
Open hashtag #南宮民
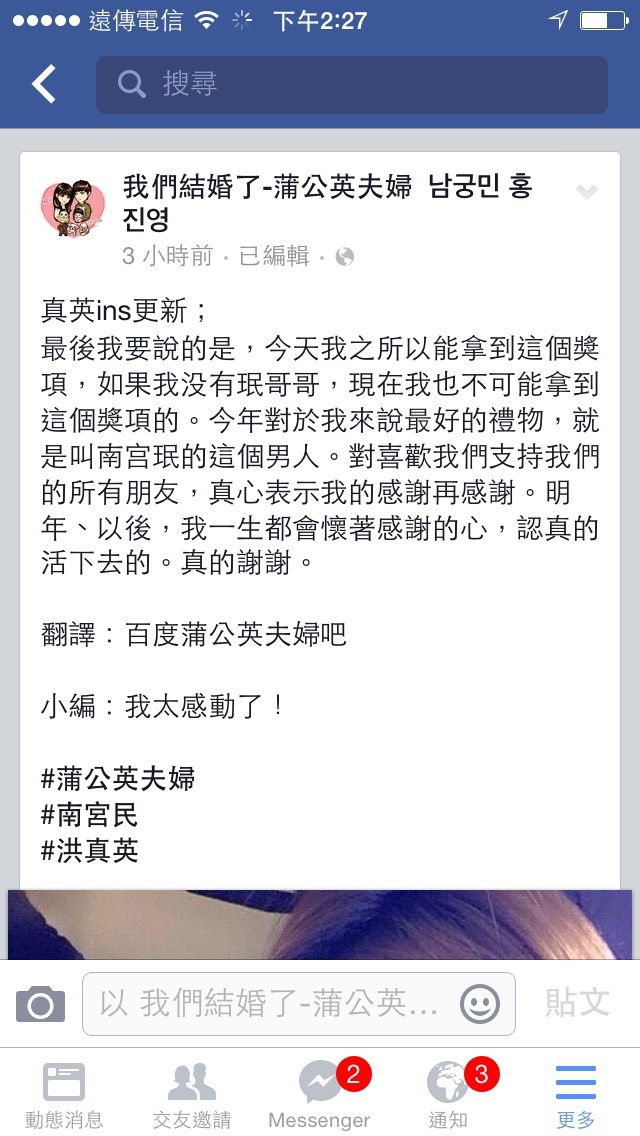[89, 815]
